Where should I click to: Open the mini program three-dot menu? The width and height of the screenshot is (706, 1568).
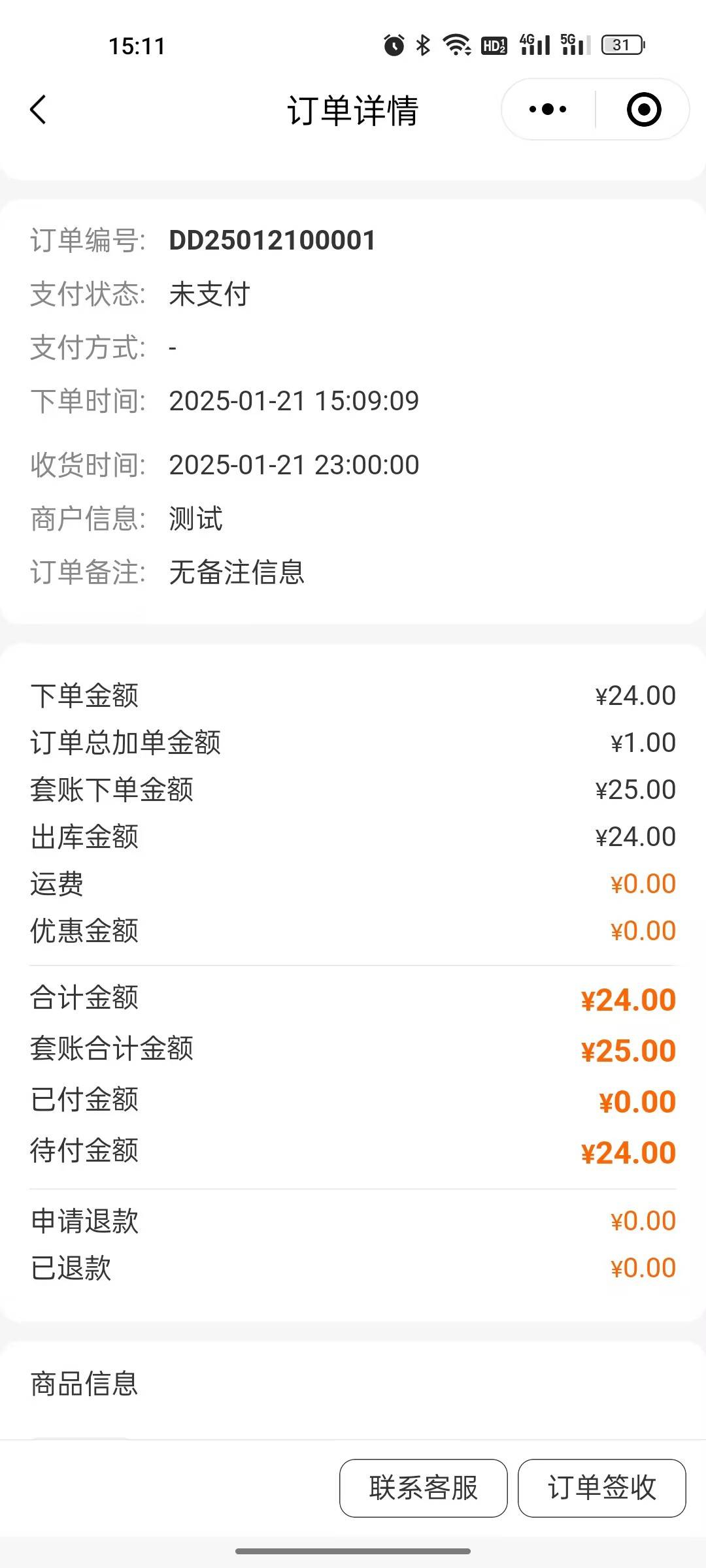point(548,109)
